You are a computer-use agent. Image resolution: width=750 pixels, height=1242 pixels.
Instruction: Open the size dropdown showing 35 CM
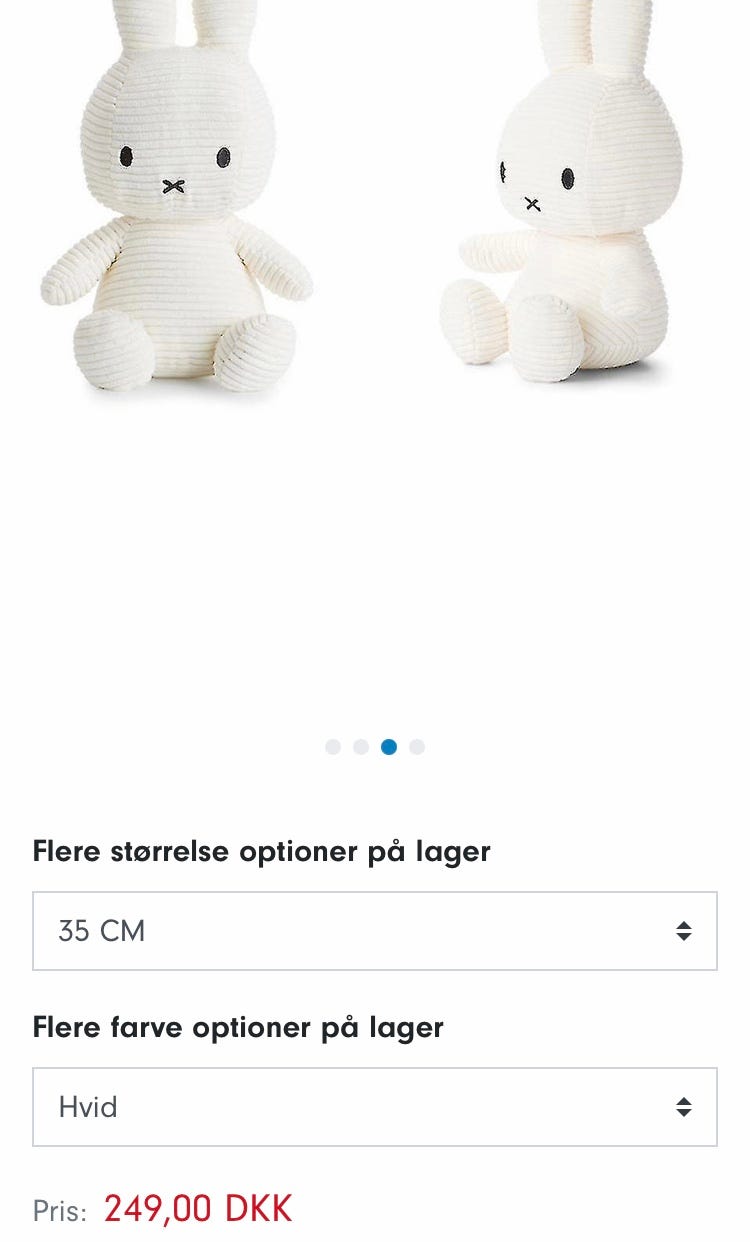click(x=374, y=931)
